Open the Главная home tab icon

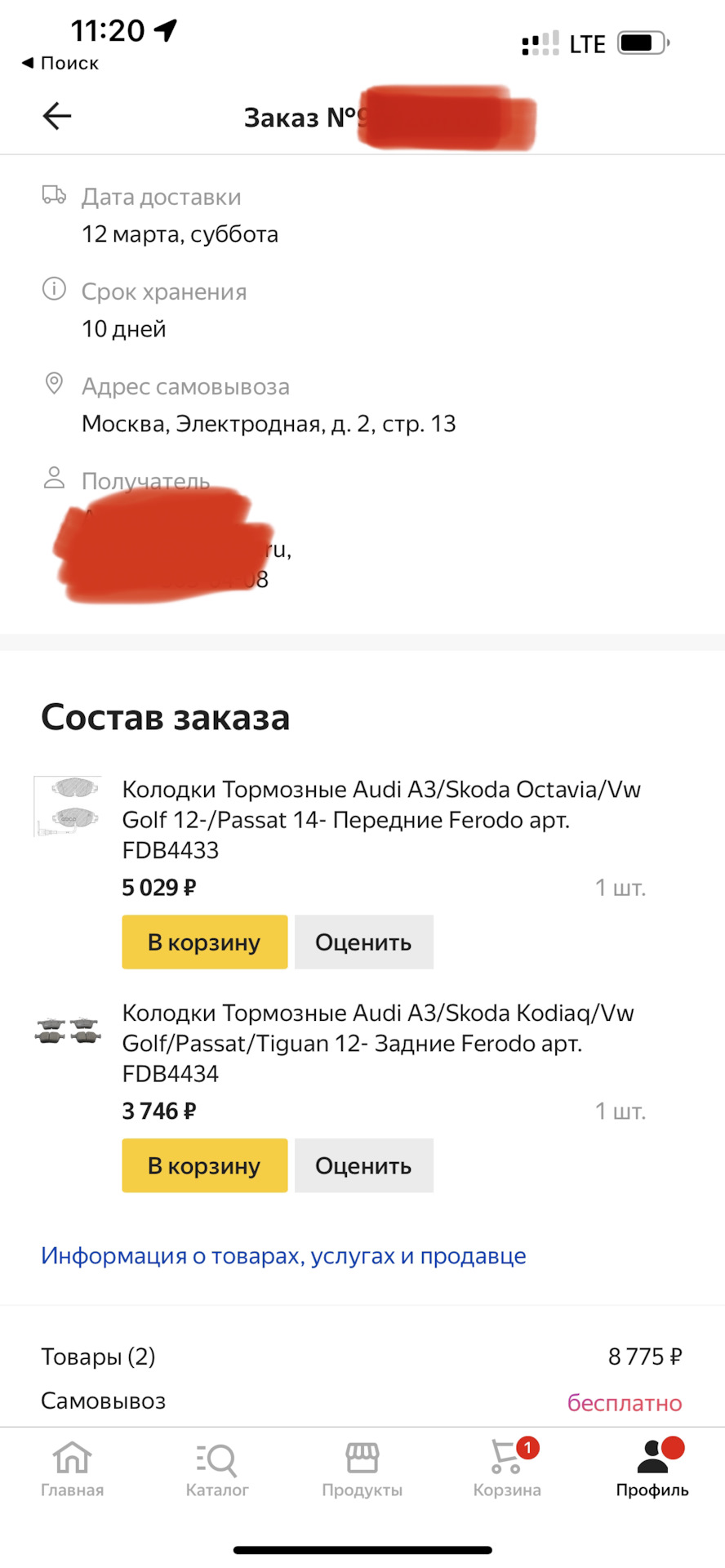[72, 1460]
